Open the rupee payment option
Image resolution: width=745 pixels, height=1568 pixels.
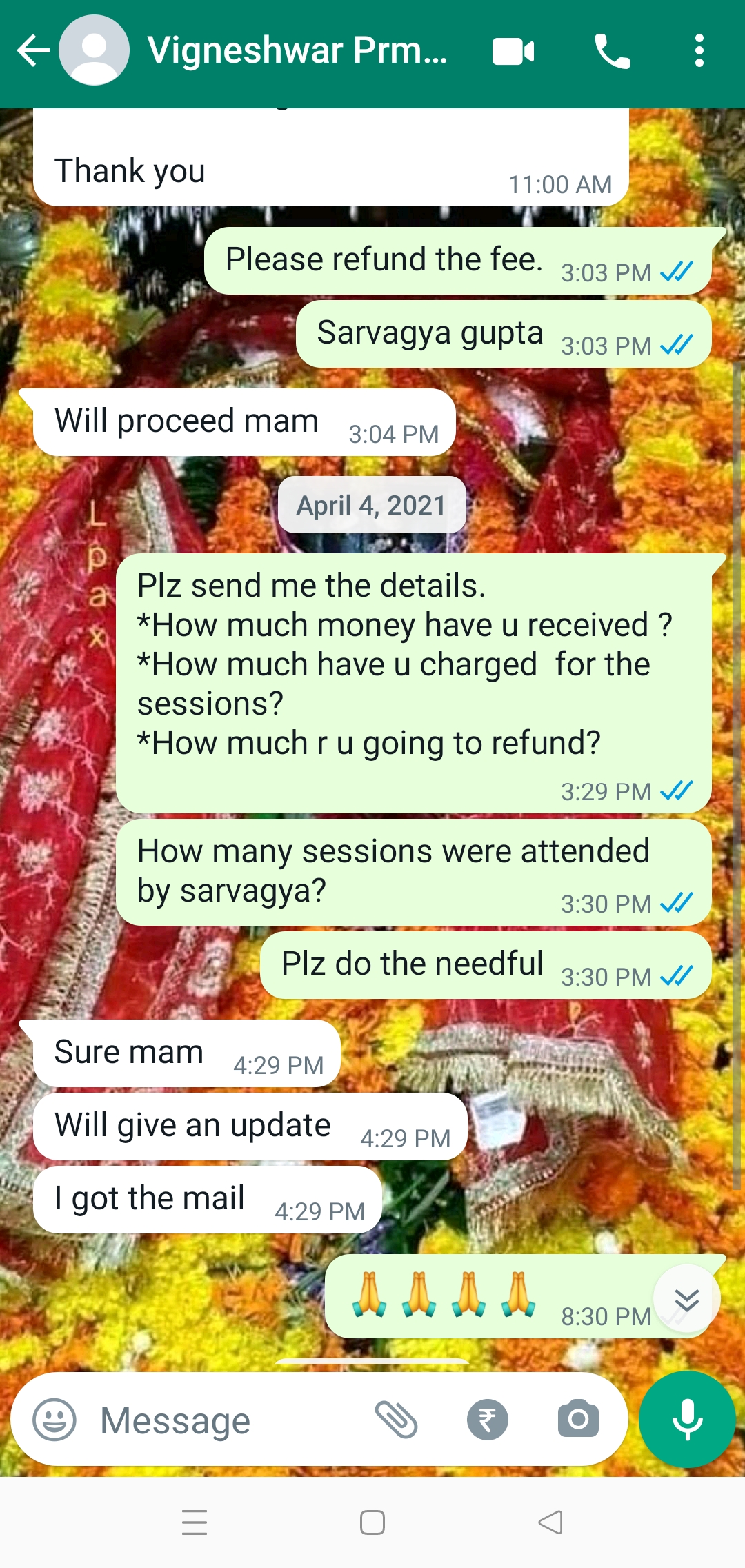488,1420
